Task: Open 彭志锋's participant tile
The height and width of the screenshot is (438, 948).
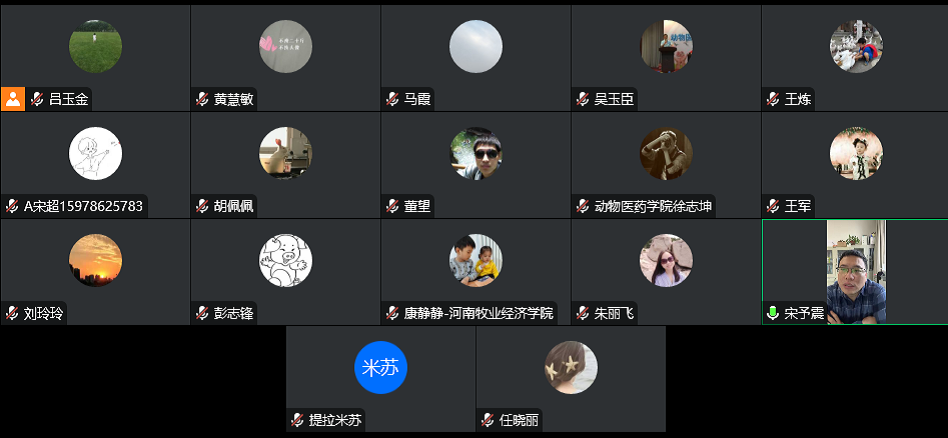Action: pos(285,261)
